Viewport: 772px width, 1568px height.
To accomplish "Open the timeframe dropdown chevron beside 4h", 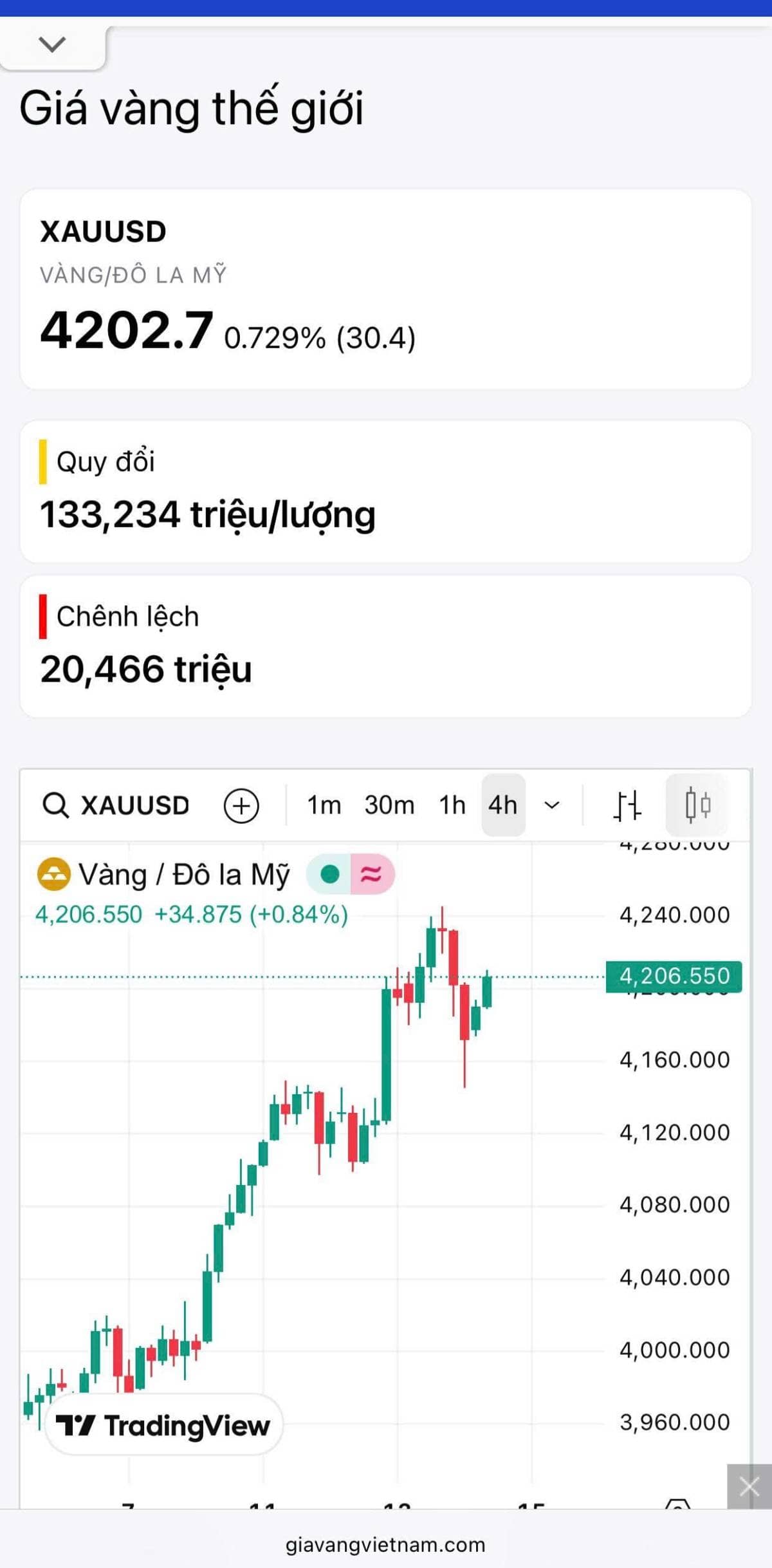I will click(x=551, y=806).
